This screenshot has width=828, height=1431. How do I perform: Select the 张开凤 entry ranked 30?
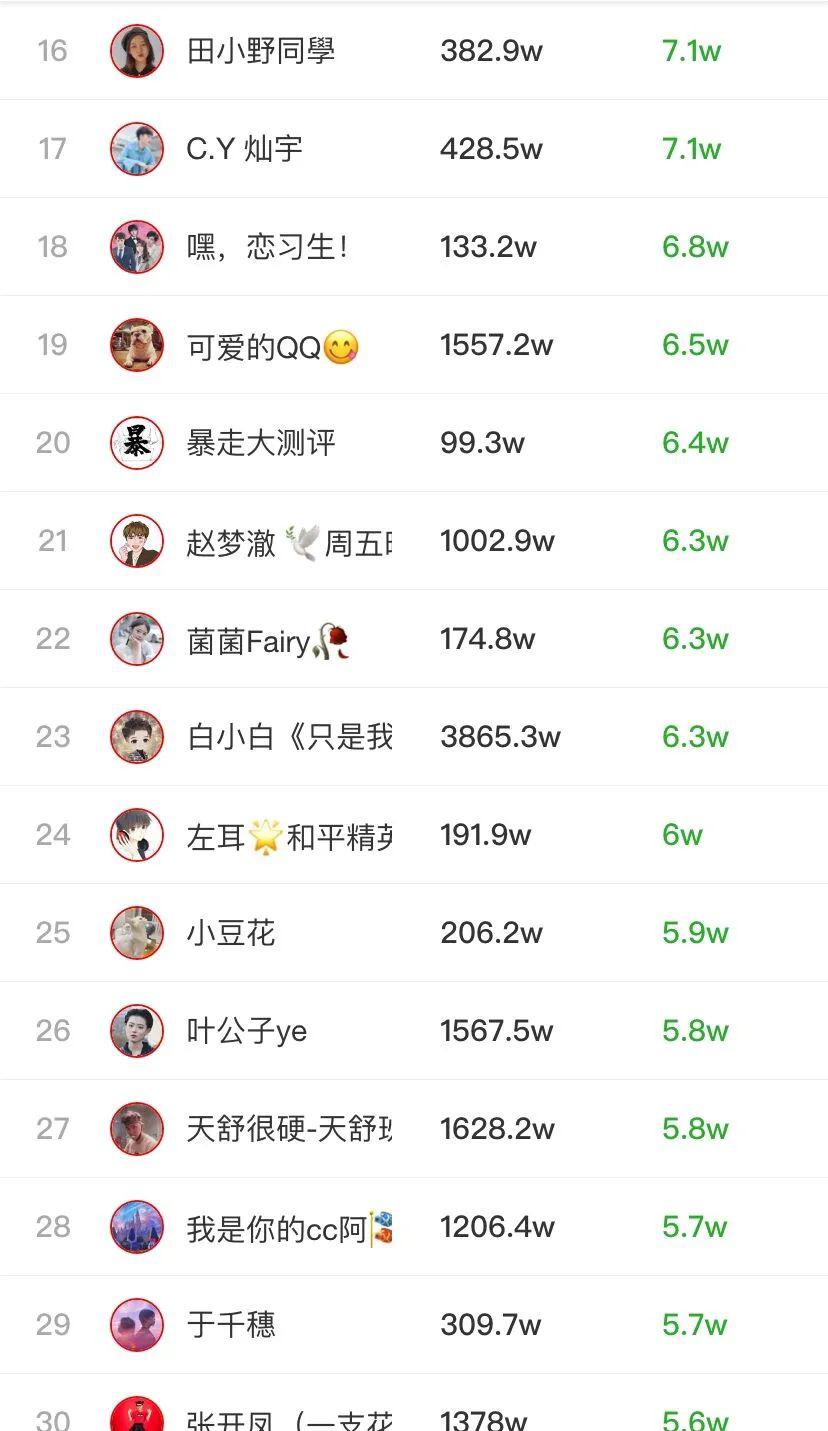(414, 1403)
